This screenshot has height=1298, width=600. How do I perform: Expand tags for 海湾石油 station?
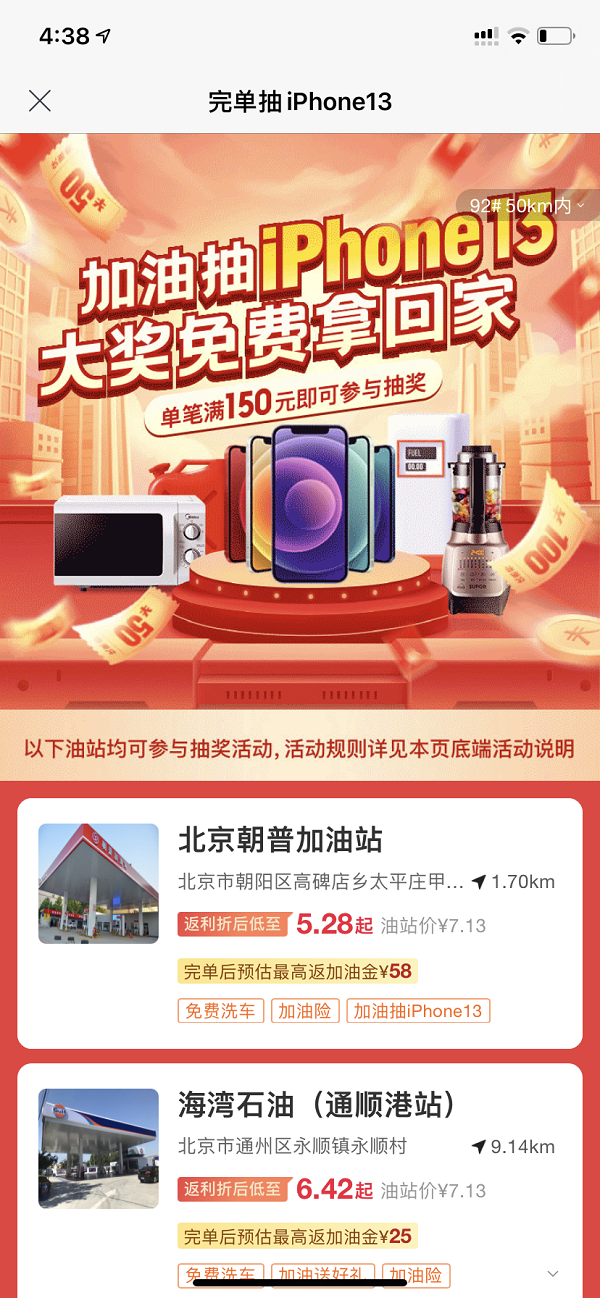(x=553, y=1273)
